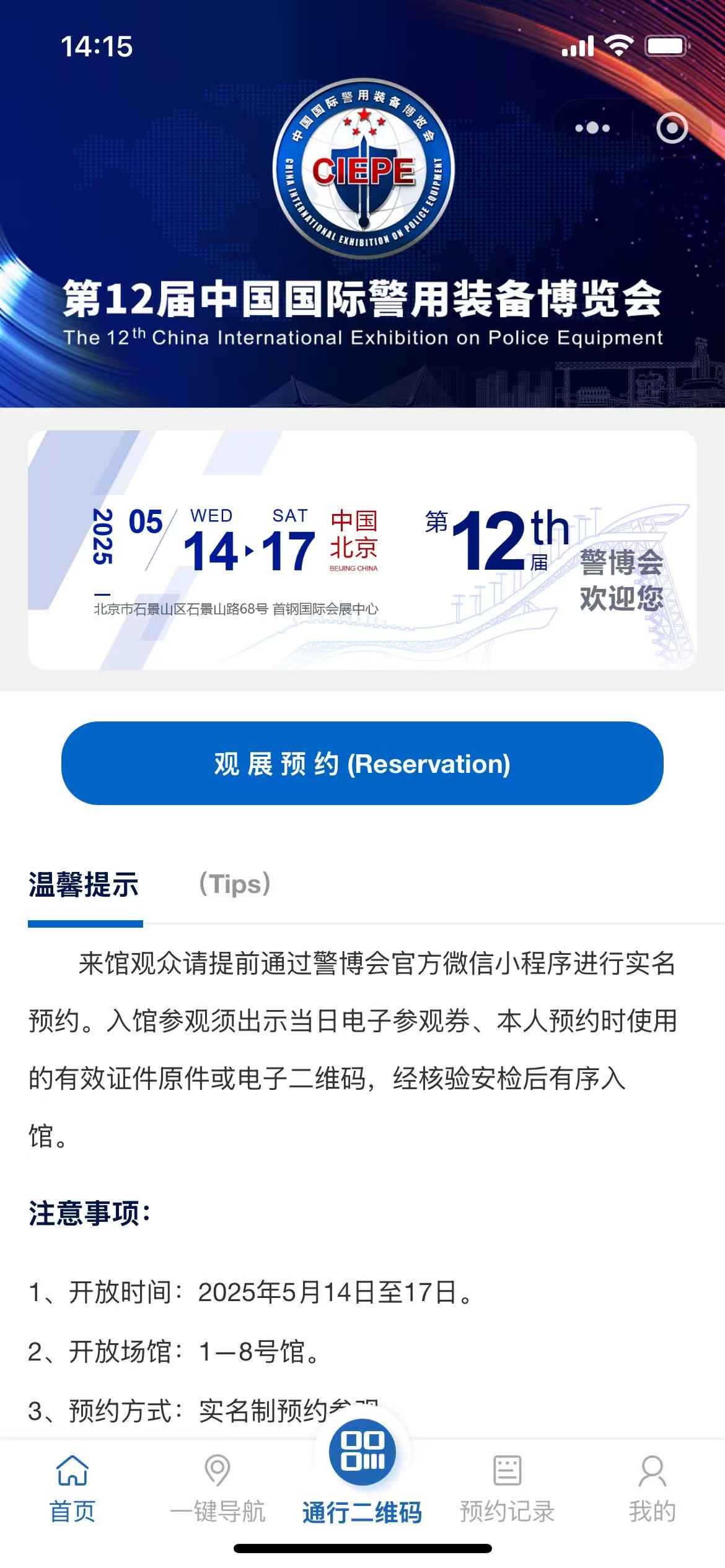Open the mini program more options menu
Image resolution: width=725 pixels, height=1568 pixels.
point(592,128)
